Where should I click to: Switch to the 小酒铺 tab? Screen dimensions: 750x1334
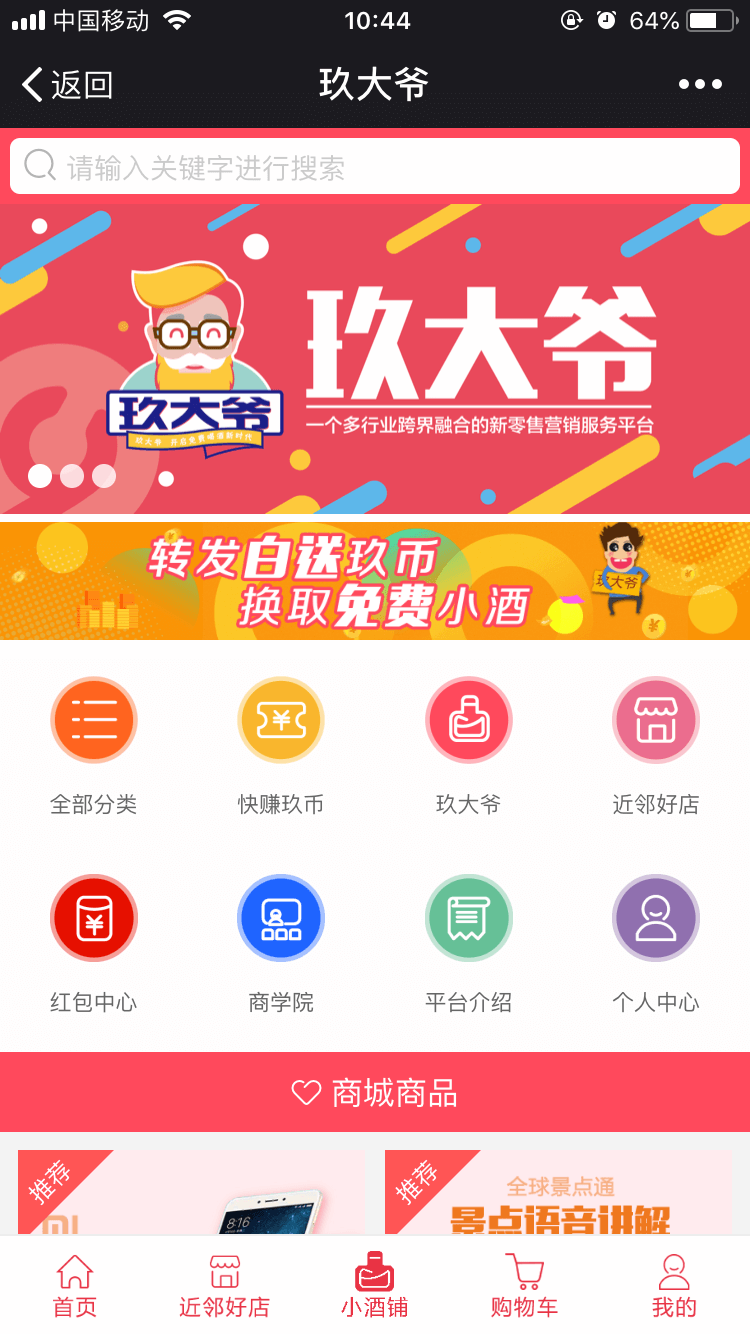point(375,1286)
